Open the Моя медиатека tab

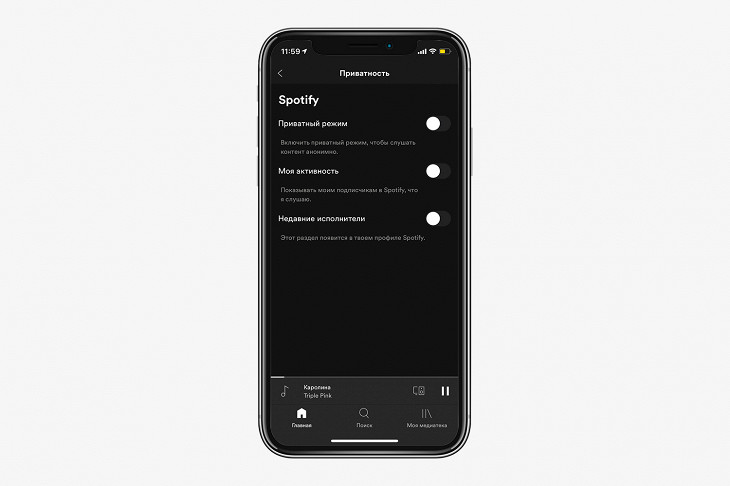click(x=426, y=417)
